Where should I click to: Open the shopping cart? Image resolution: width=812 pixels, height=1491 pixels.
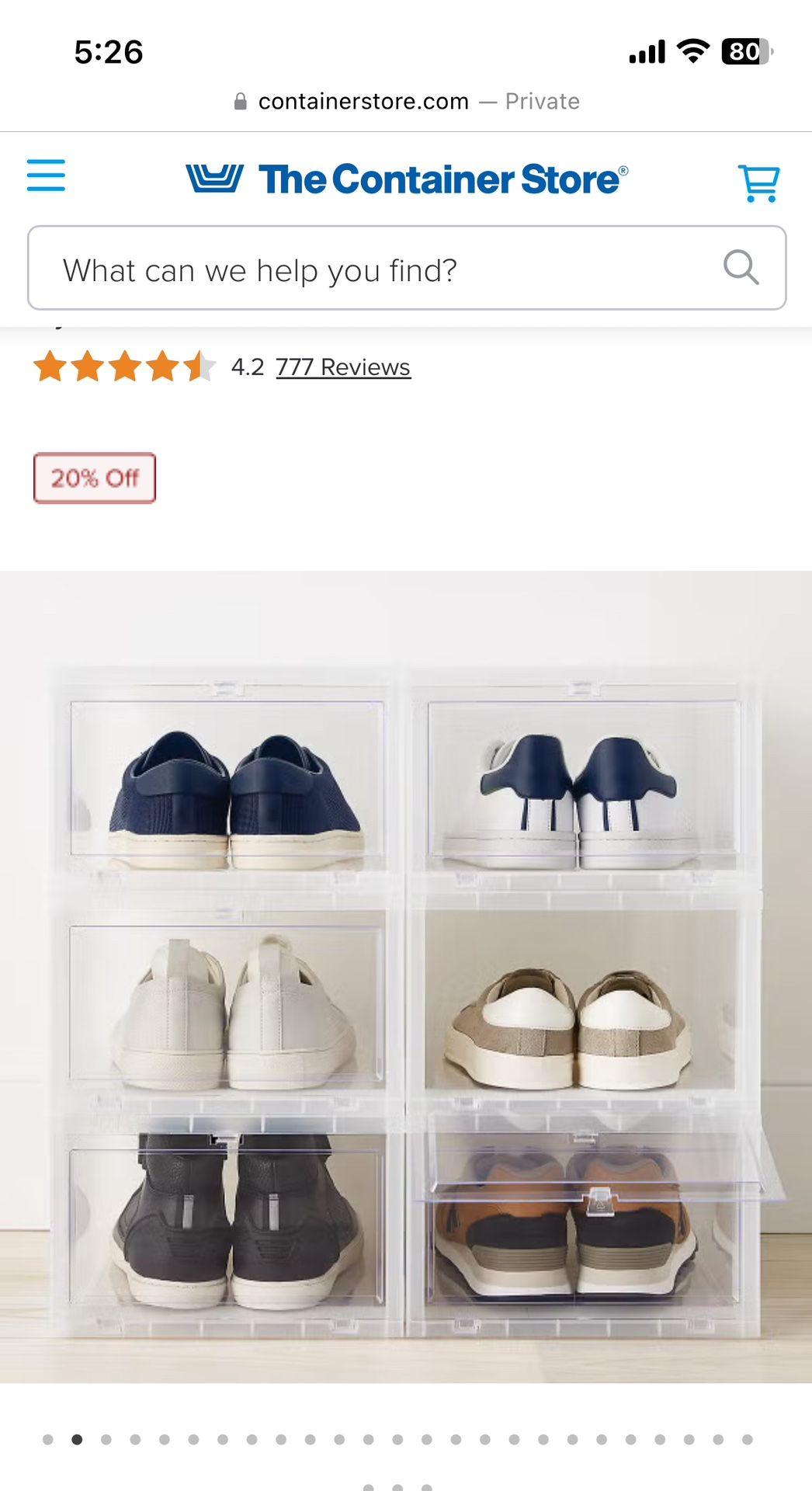pyautogui.click(x=758, y=183)
